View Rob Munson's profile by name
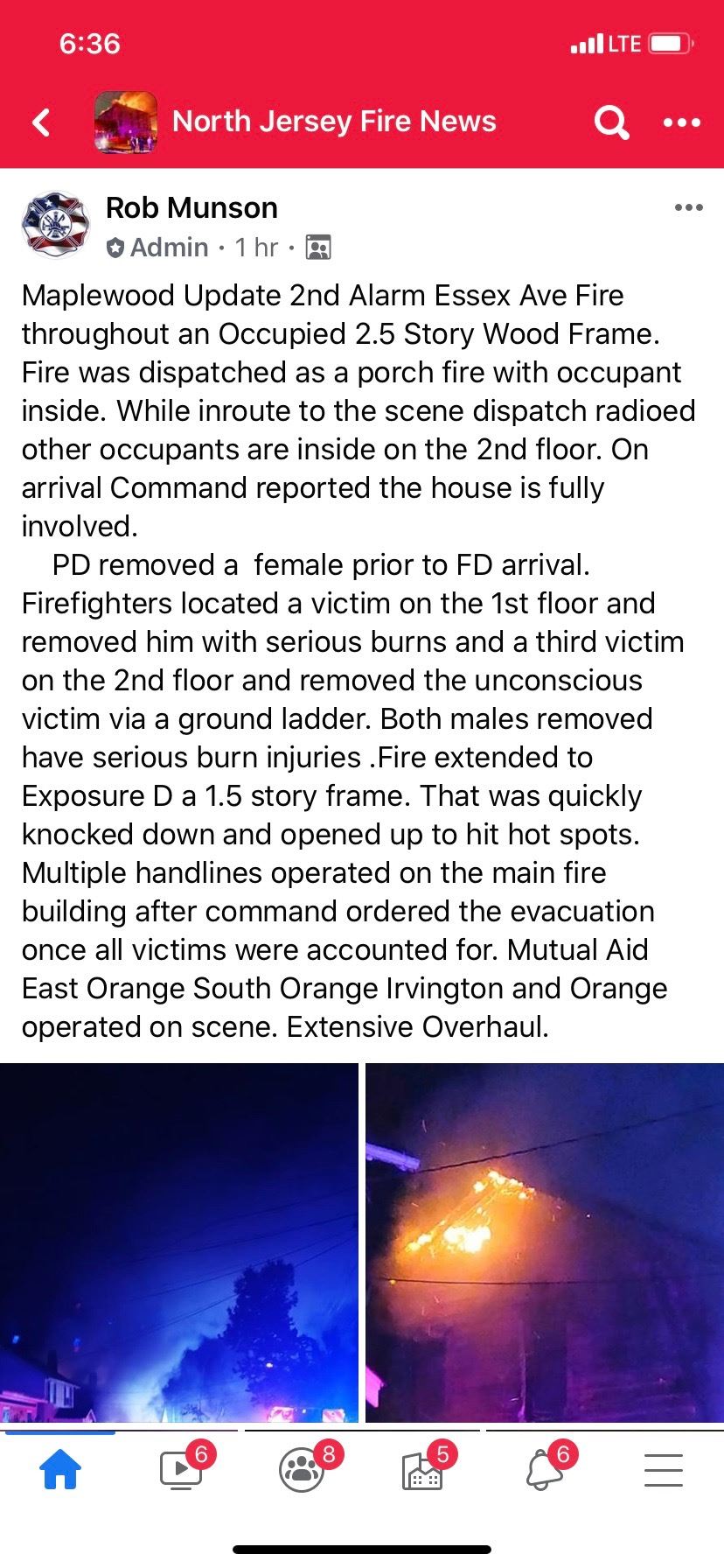 [191, 208]
